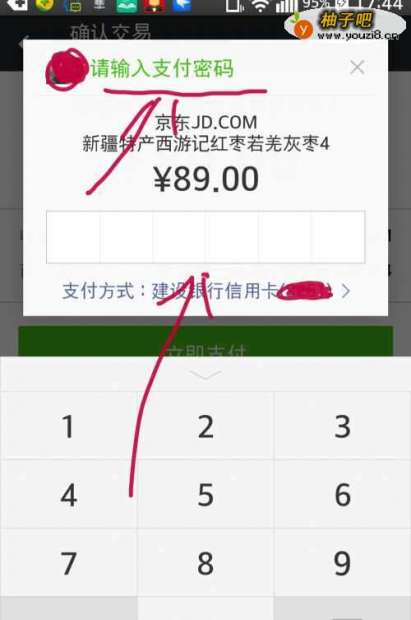The width and height of the screenshot is (411, 620).
Task: Tap the six-digit payment password field
Action: click(205, 237)
